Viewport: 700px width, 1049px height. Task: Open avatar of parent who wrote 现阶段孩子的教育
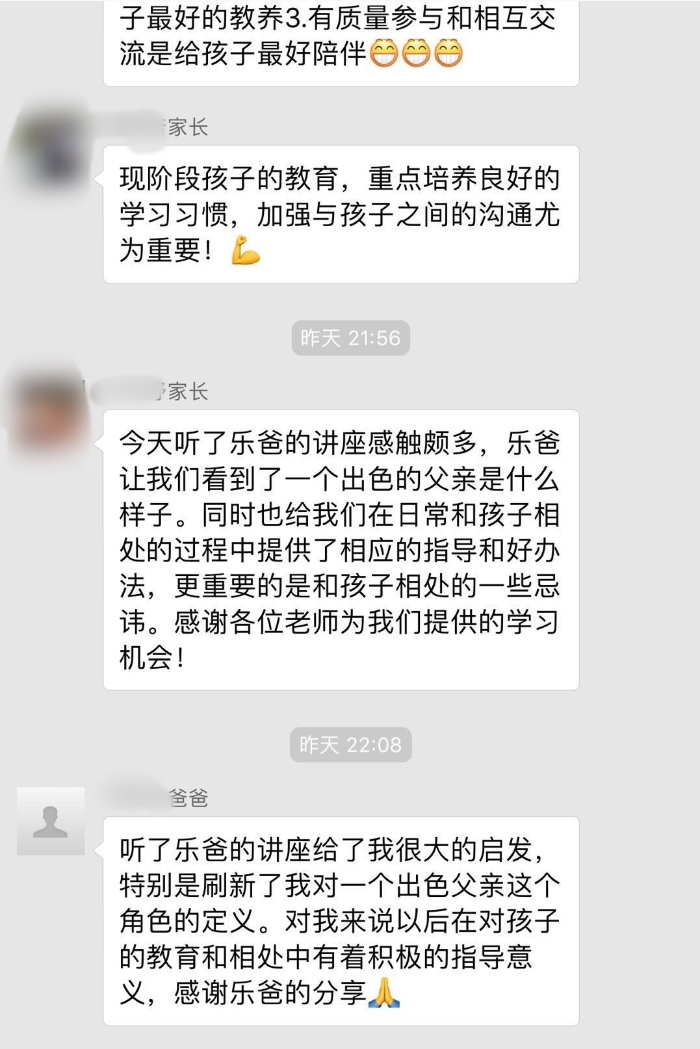(x=48, y=148)
